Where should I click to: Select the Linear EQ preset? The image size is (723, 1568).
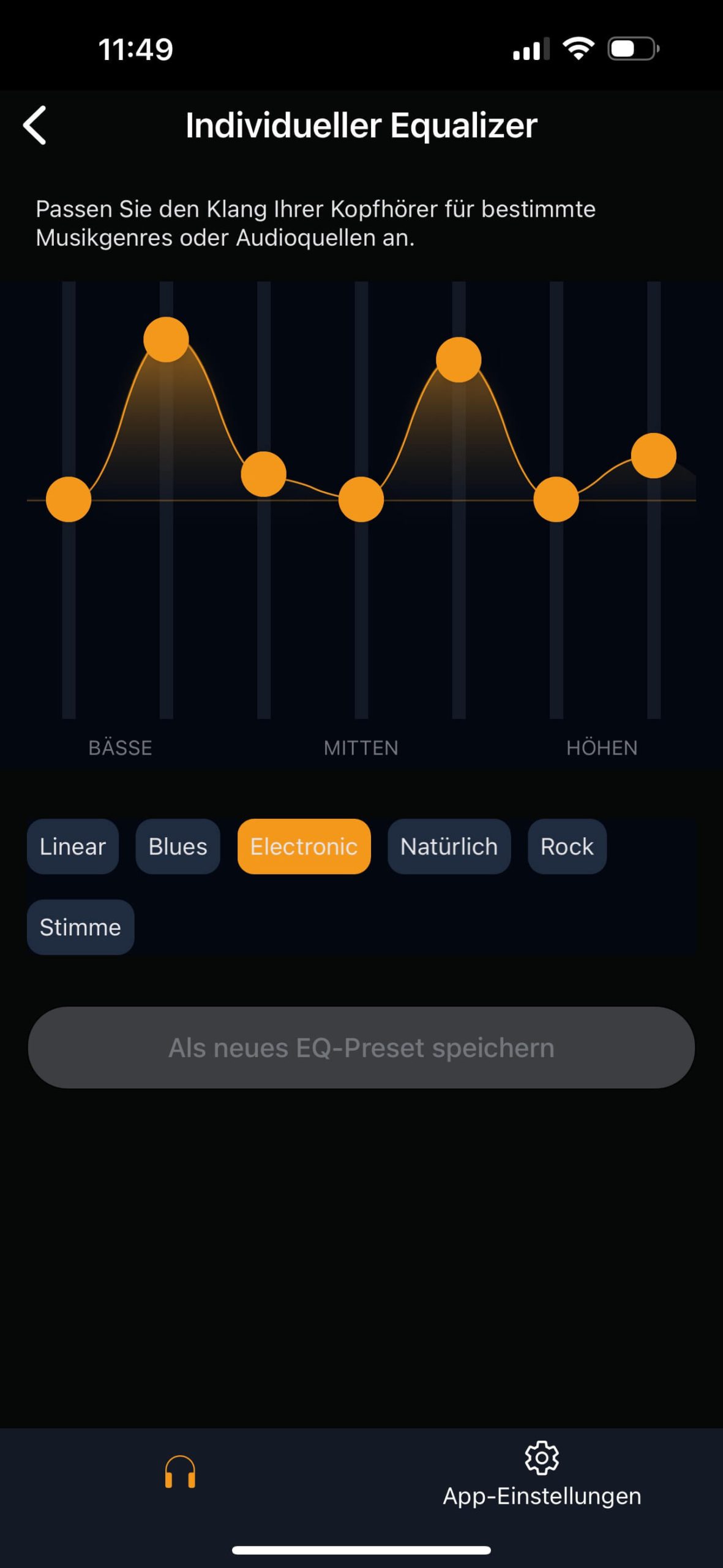pos(73,846)
